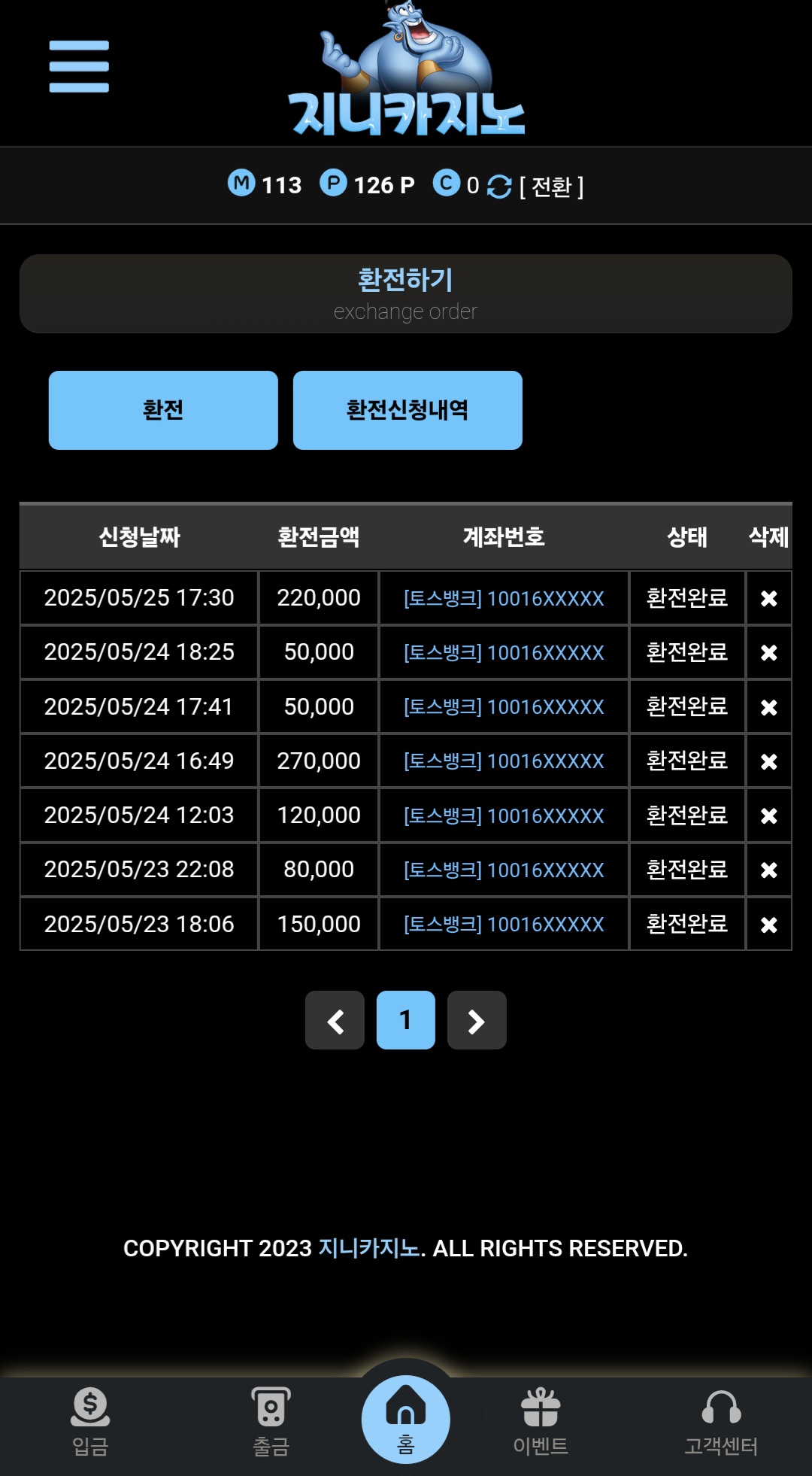Delete the 2025/05/25 17:30 exchange record
This screenshot has height=1476, width=812.
click(x=768, y=598)
